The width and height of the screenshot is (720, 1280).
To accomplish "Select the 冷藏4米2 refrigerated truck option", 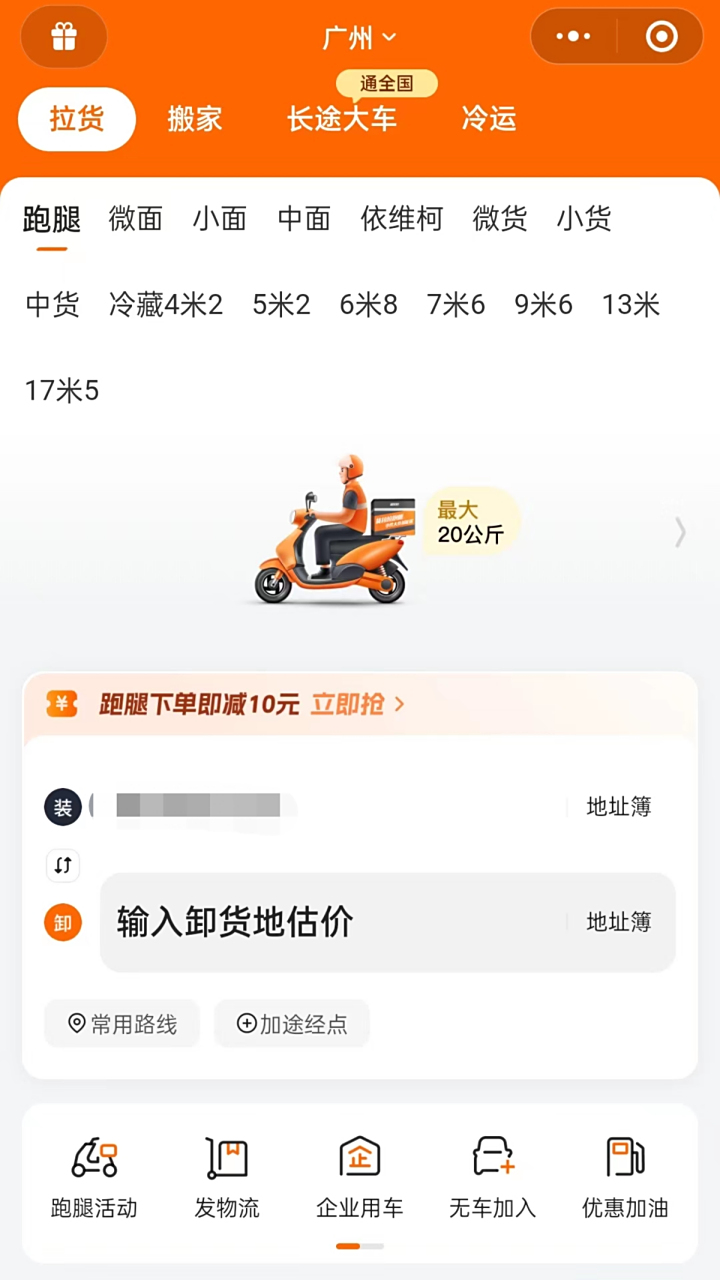I will tap(166, 305).
